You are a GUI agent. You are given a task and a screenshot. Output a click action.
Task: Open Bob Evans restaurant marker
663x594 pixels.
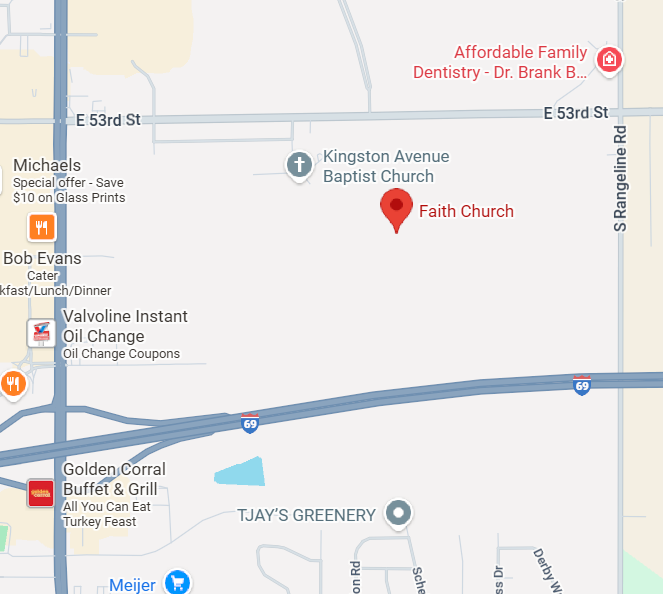41,227
